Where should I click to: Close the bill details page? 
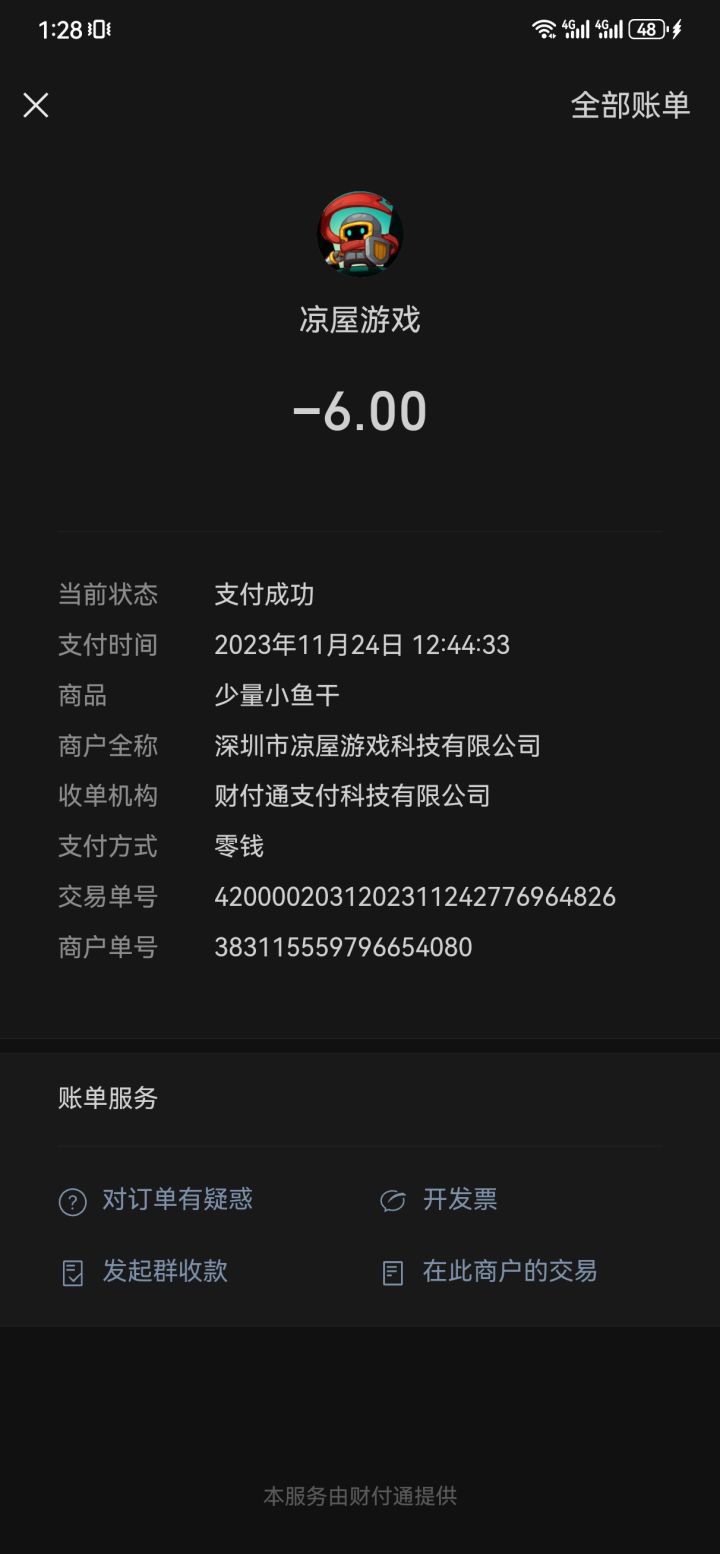36,105
